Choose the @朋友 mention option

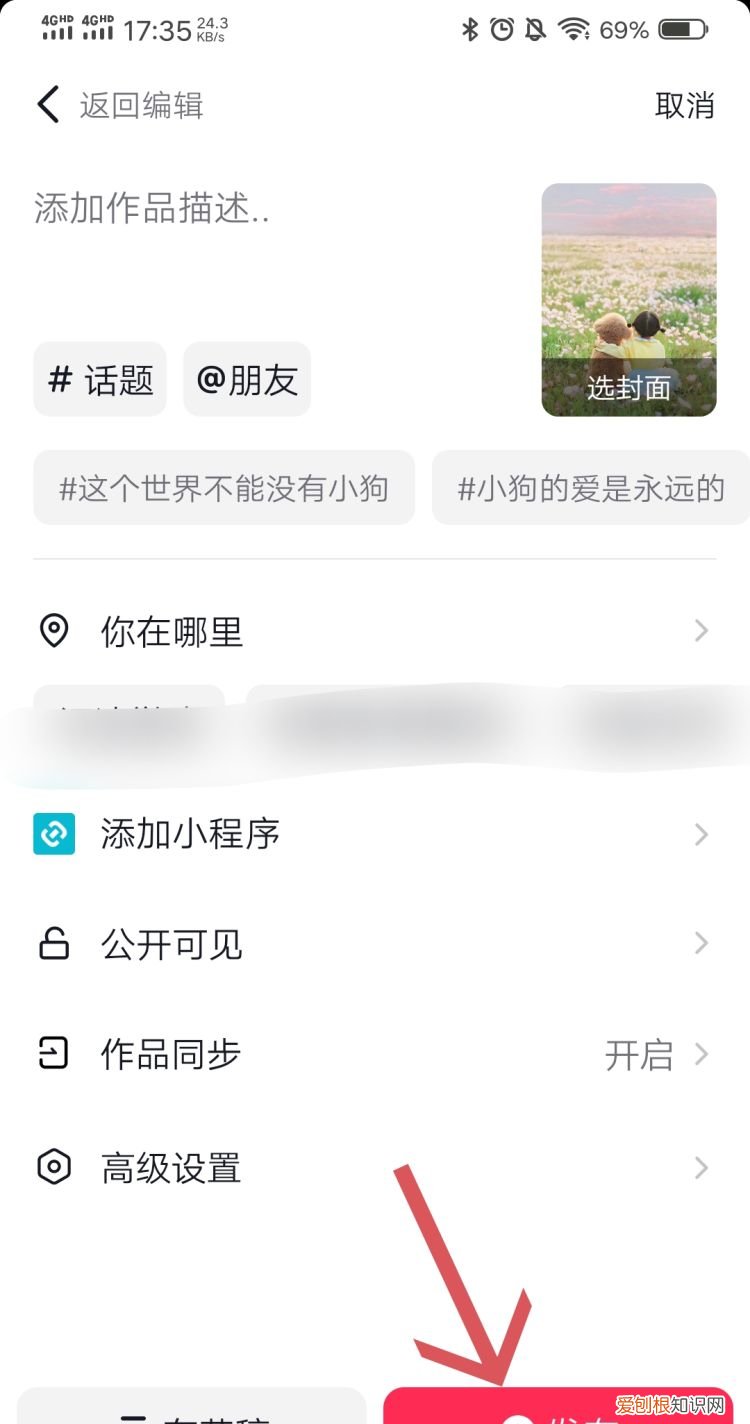[246, 378]
